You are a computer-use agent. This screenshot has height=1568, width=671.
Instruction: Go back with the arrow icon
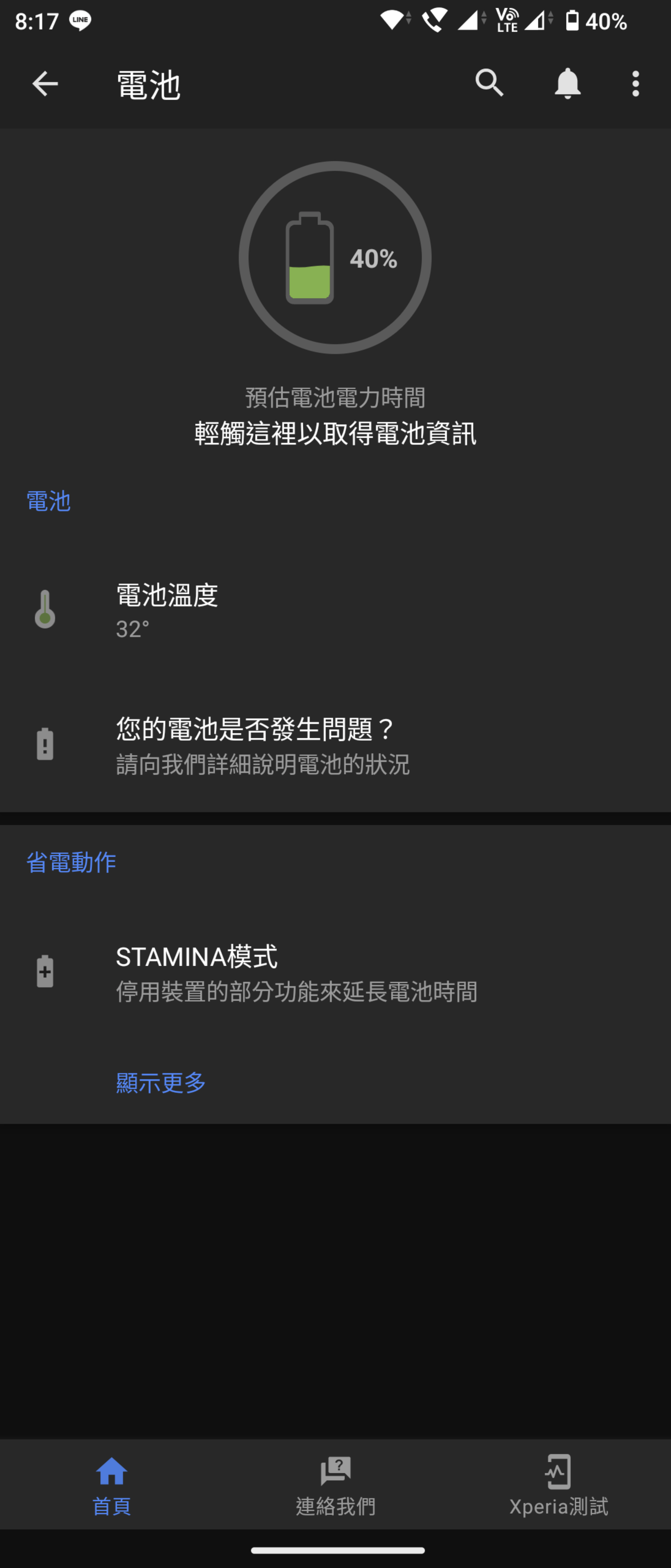pos(45,83)
